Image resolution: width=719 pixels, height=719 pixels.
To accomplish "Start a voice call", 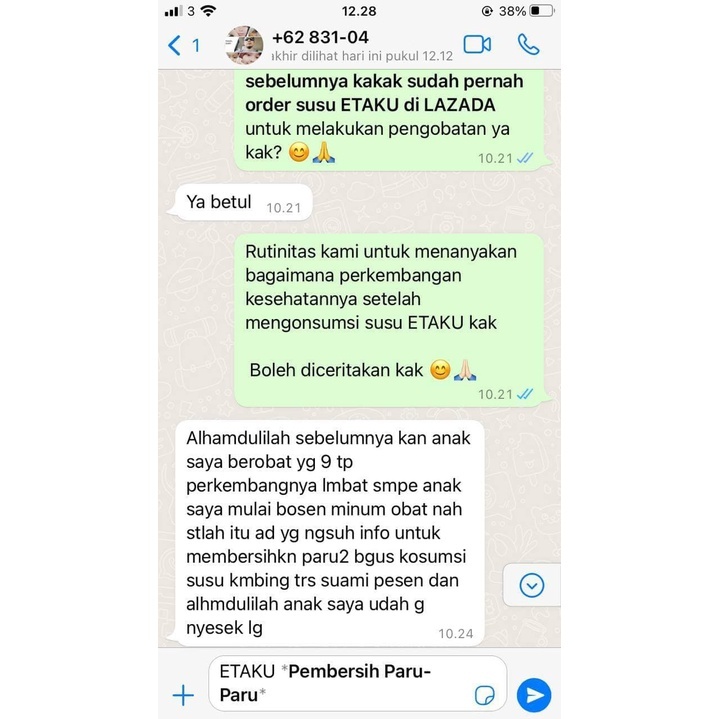I will tap(528, 44).
